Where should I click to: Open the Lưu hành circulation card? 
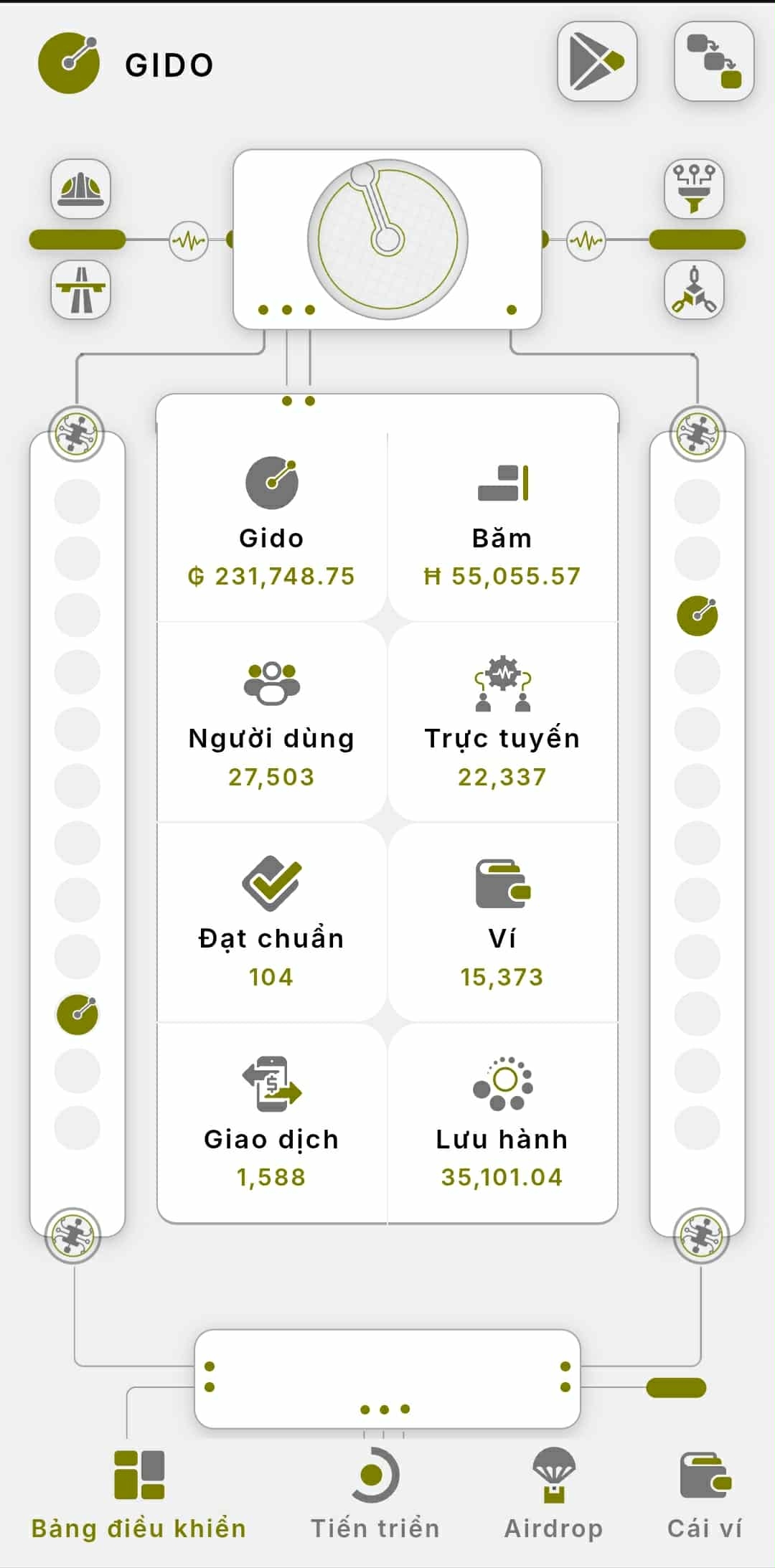502,1125
